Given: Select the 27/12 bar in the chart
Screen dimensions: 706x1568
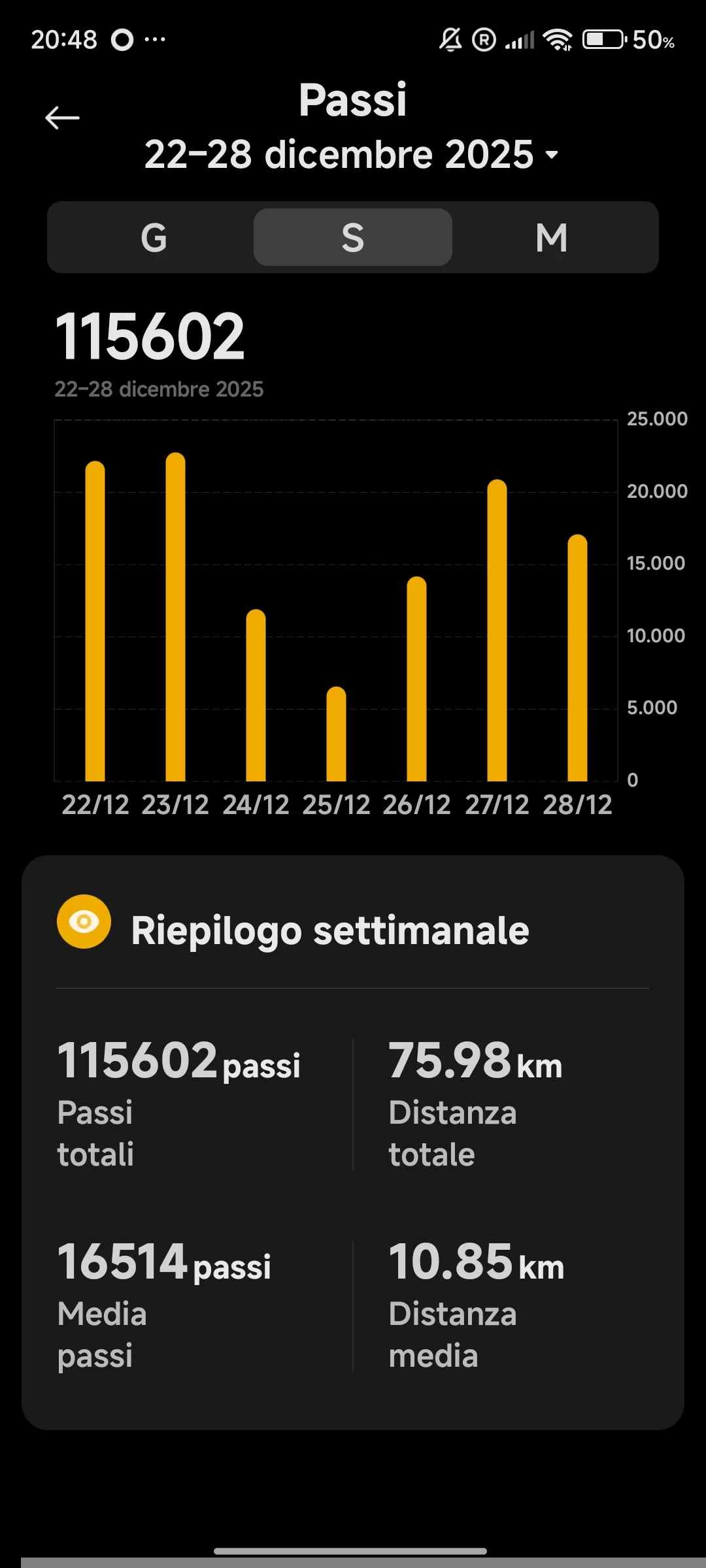Looking at the screenshot, I should point(497,630).
